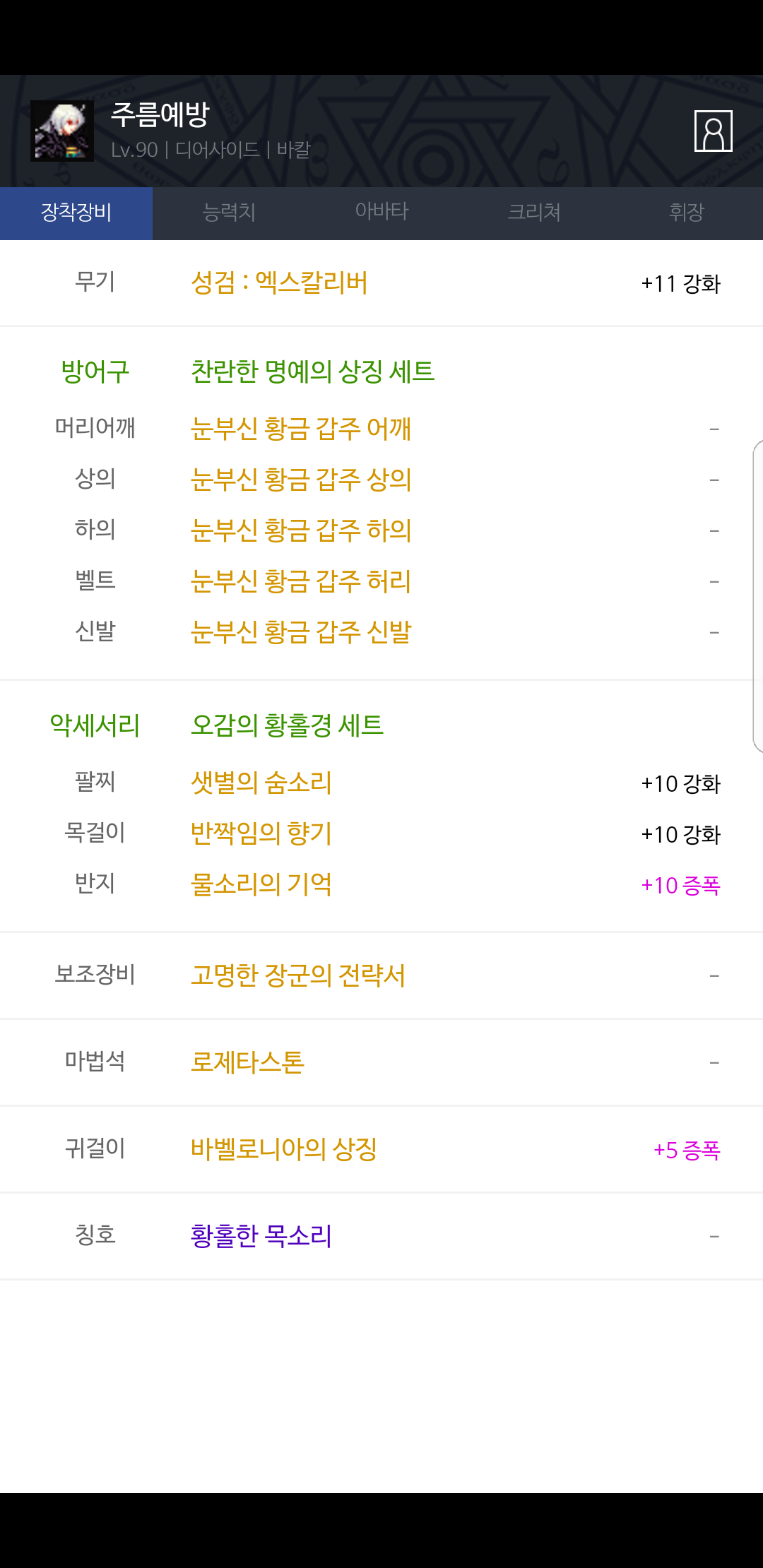Viewport: 763px width, 1568px height.
Task: Tap the character avatar thumbnail
Action: pos(62,131)
